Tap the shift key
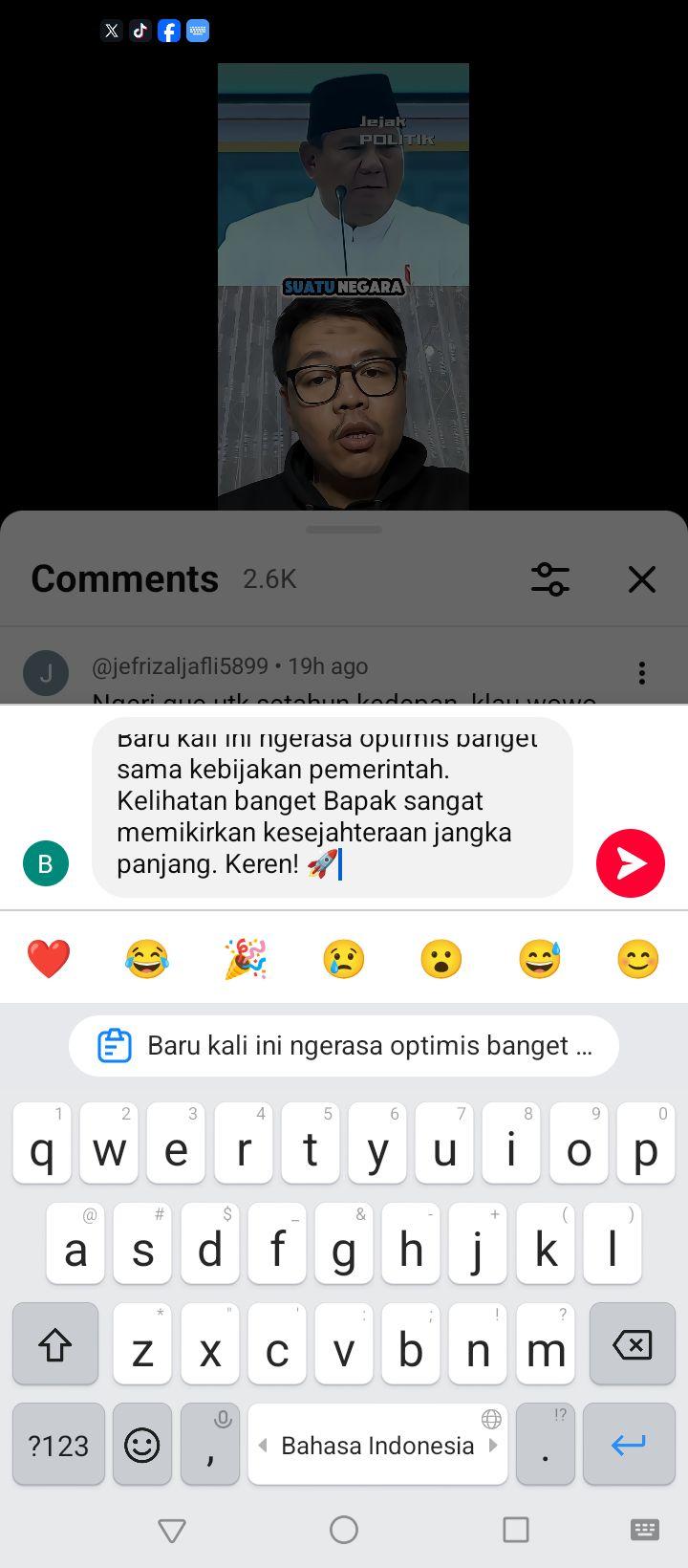The image size is (688, 1568). point(55,1344)
